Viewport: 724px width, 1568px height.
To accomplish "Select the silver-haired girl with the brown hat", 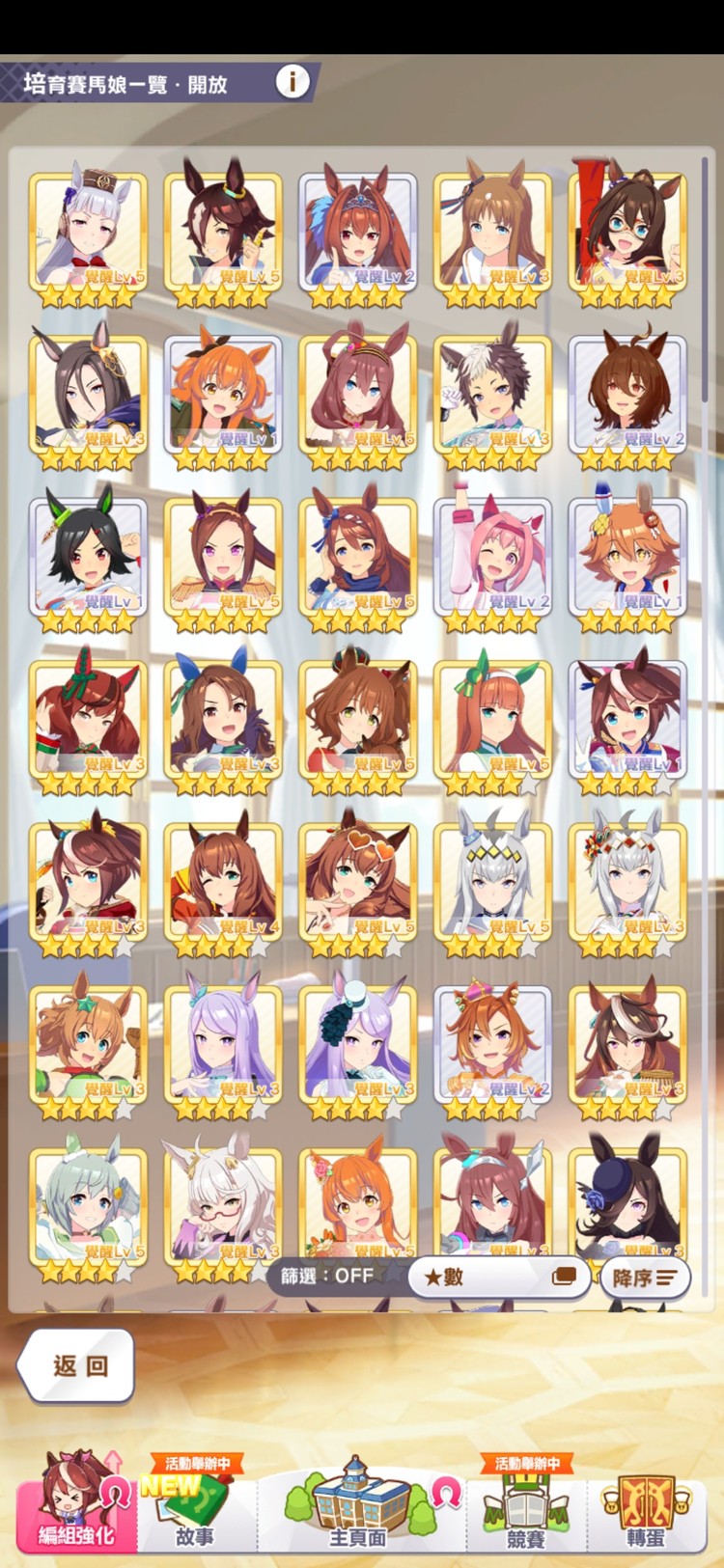I will [x=88, y=232].
